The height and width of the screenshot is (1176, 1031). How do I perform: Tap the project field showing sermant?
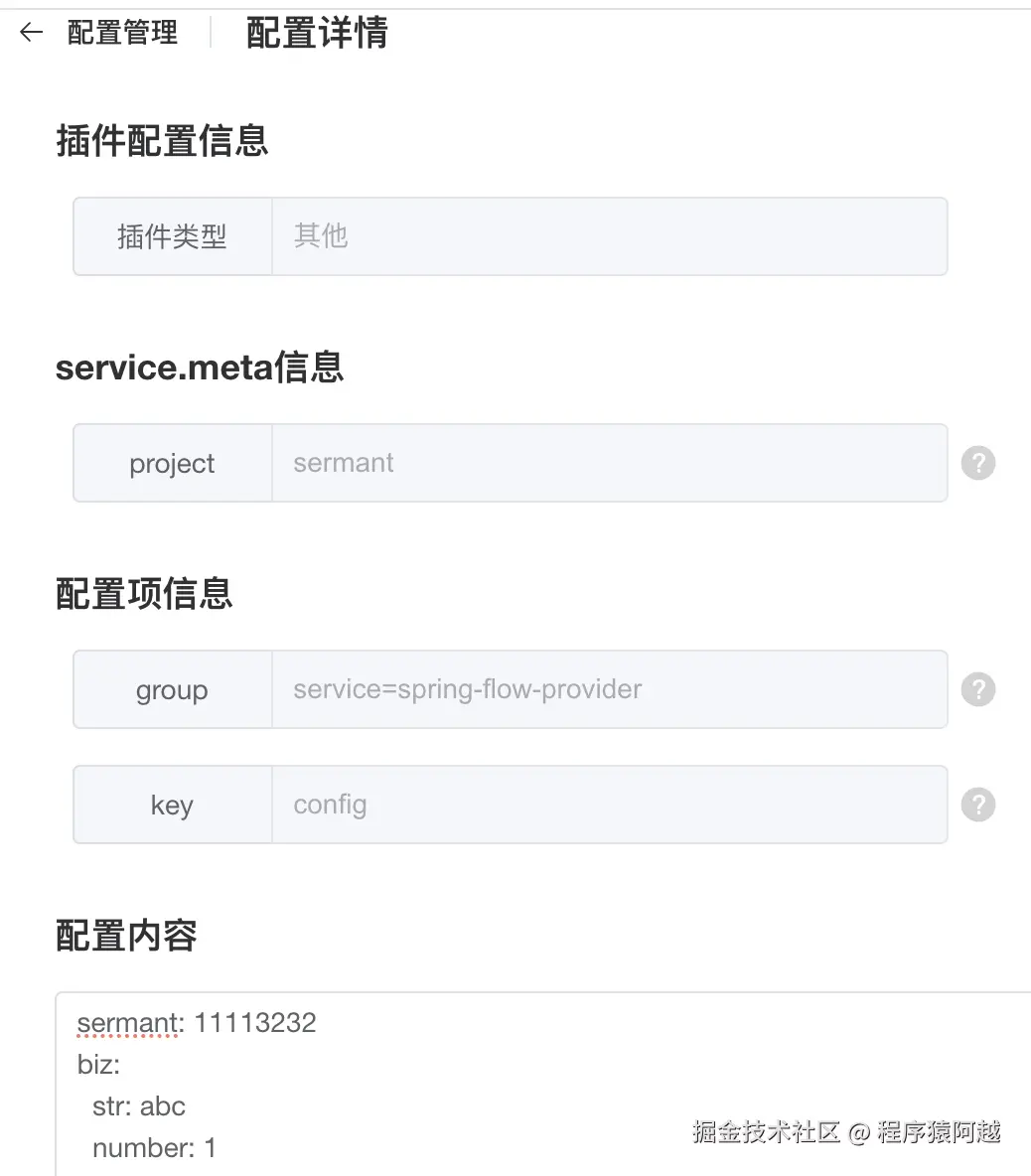pyautogui.click(x=608, y=463)
